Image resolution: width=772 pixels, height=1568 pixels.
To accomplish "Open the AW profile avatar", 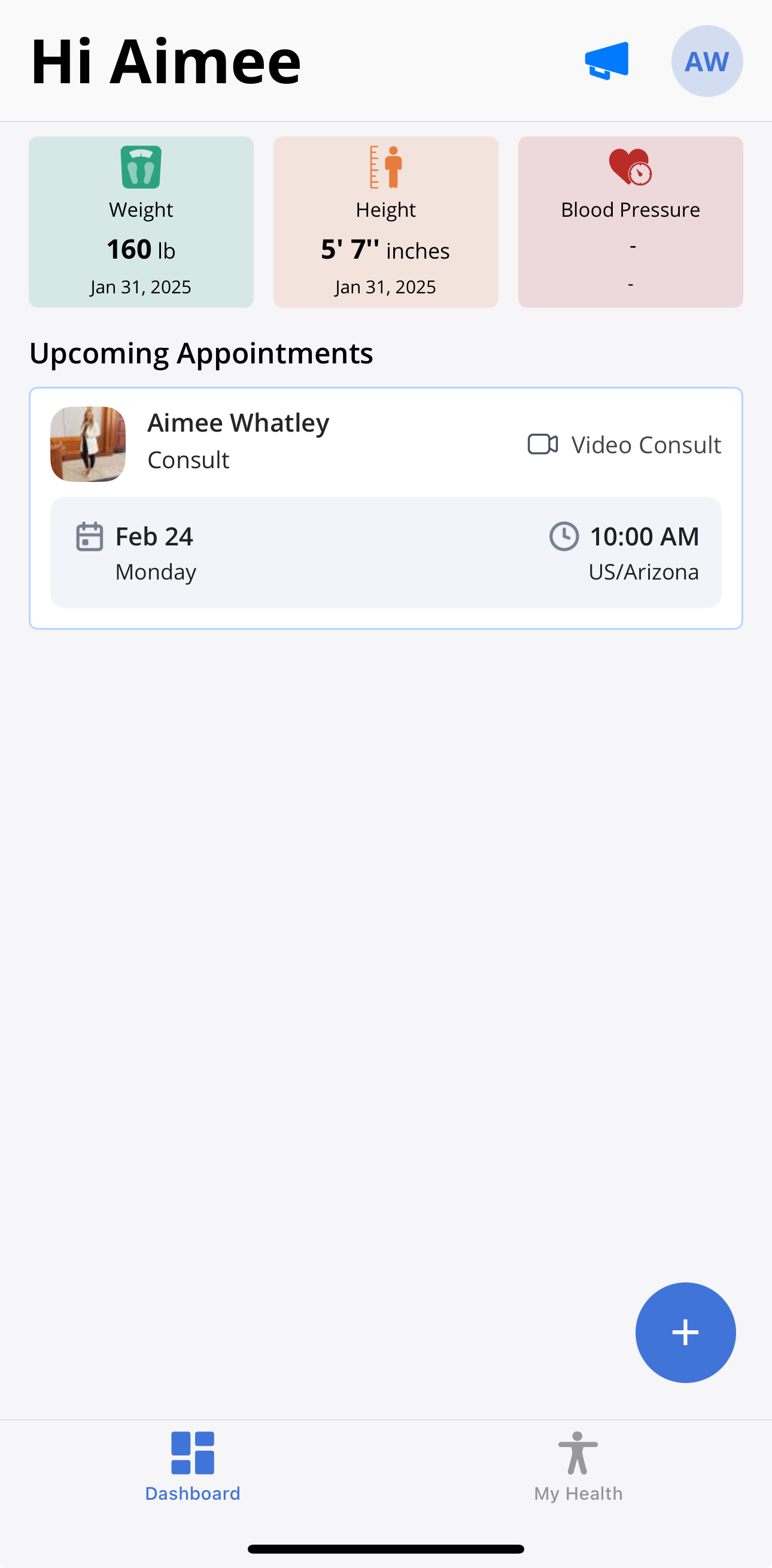I will (707, 61).
